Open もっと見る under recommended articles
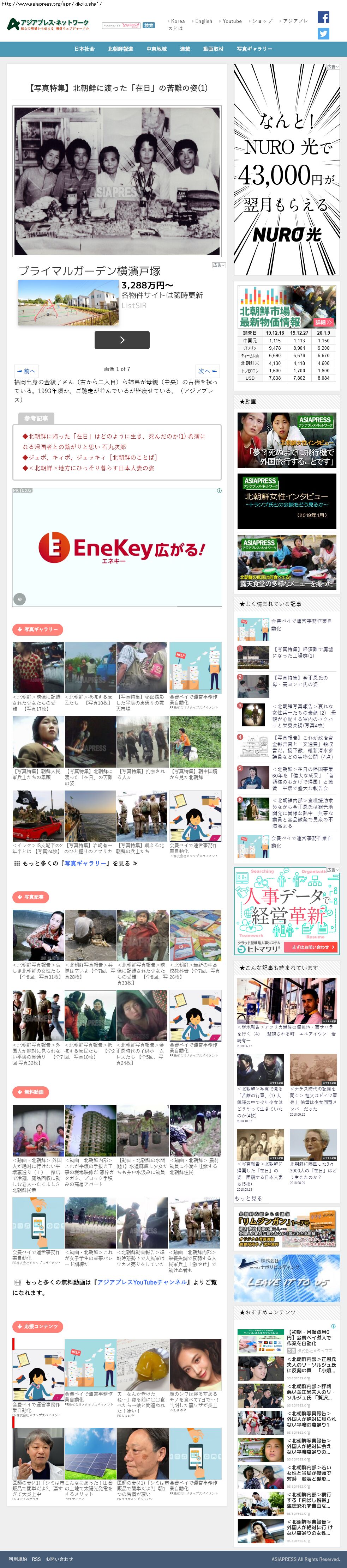This screenshot has width=347, height=1568. pyautogui.click(x=248, y=1198)
